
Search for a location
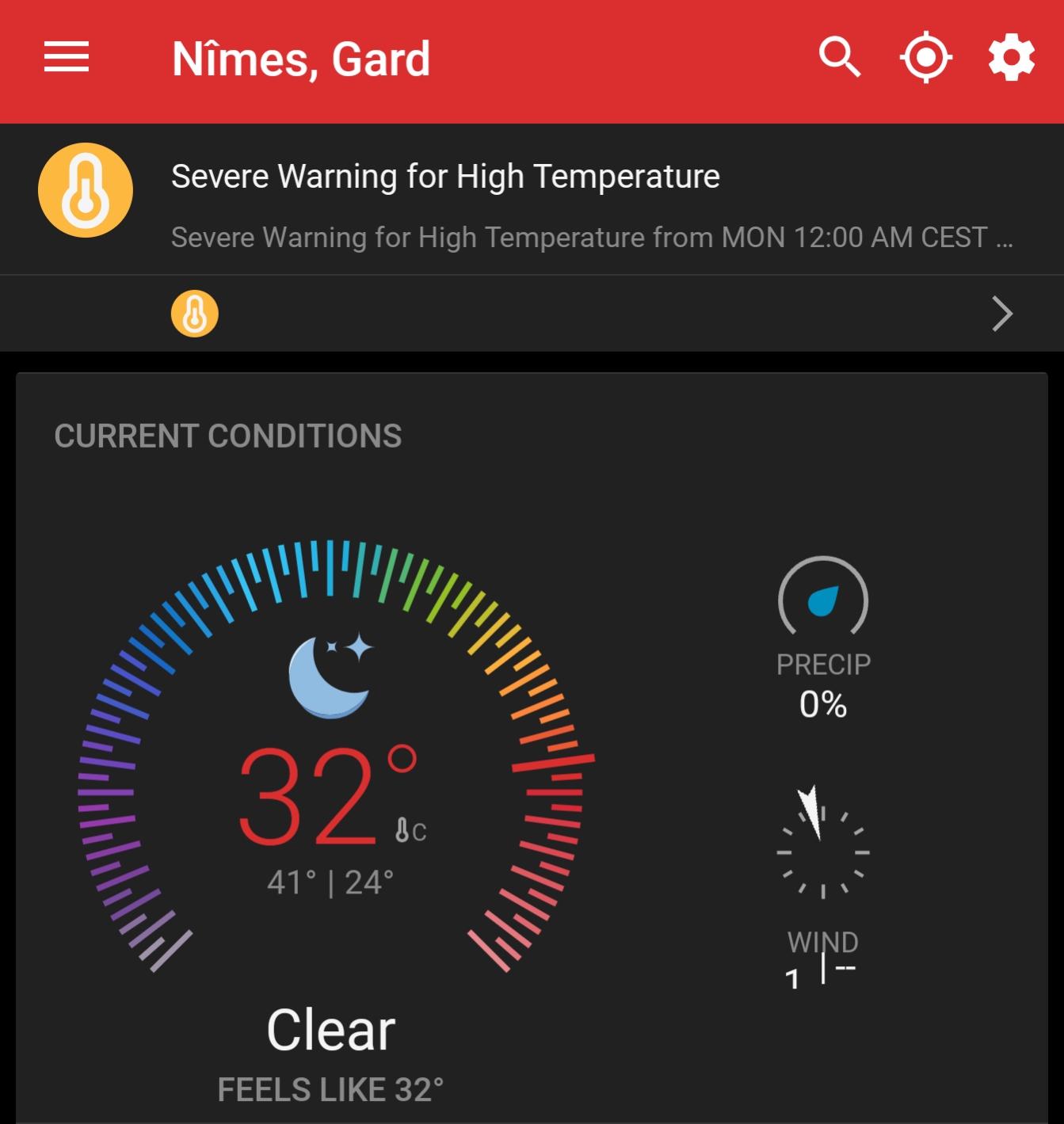(839, 58)
